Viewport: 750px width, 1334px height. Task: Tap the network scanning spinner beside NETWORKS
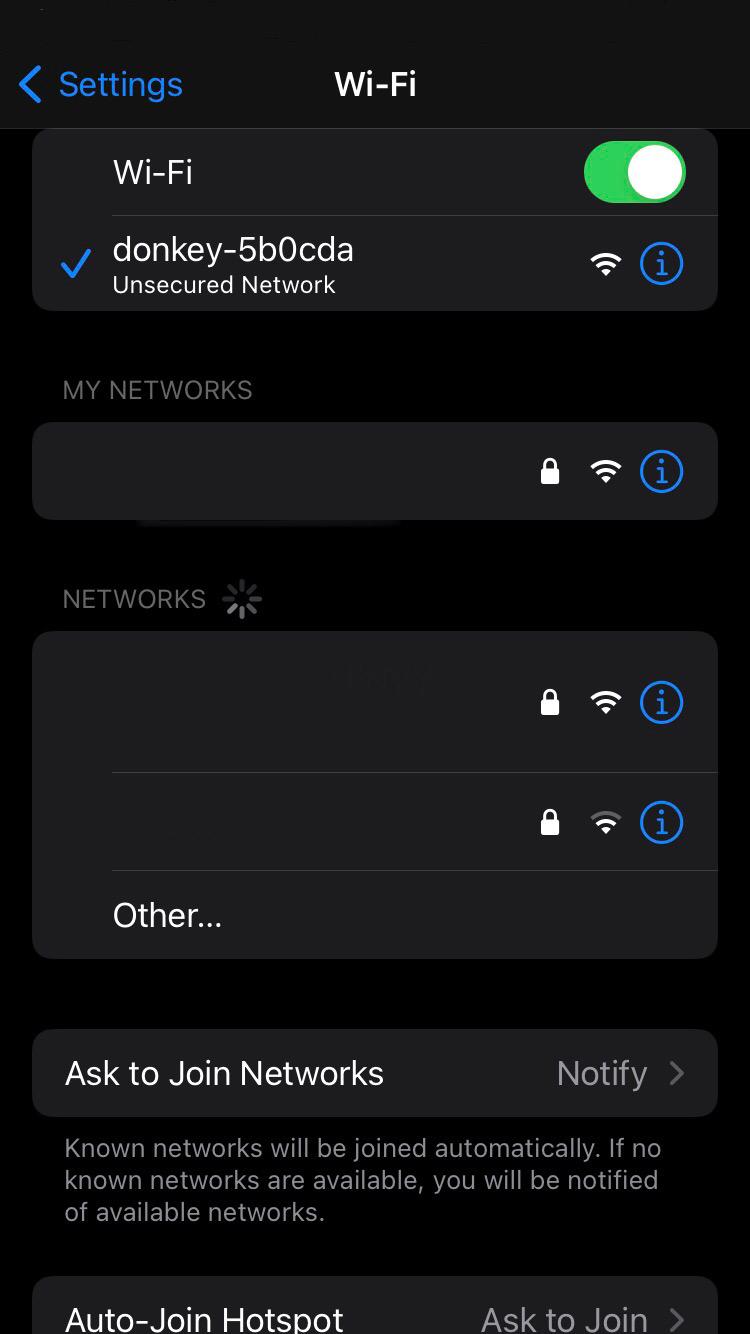[241, 598]
